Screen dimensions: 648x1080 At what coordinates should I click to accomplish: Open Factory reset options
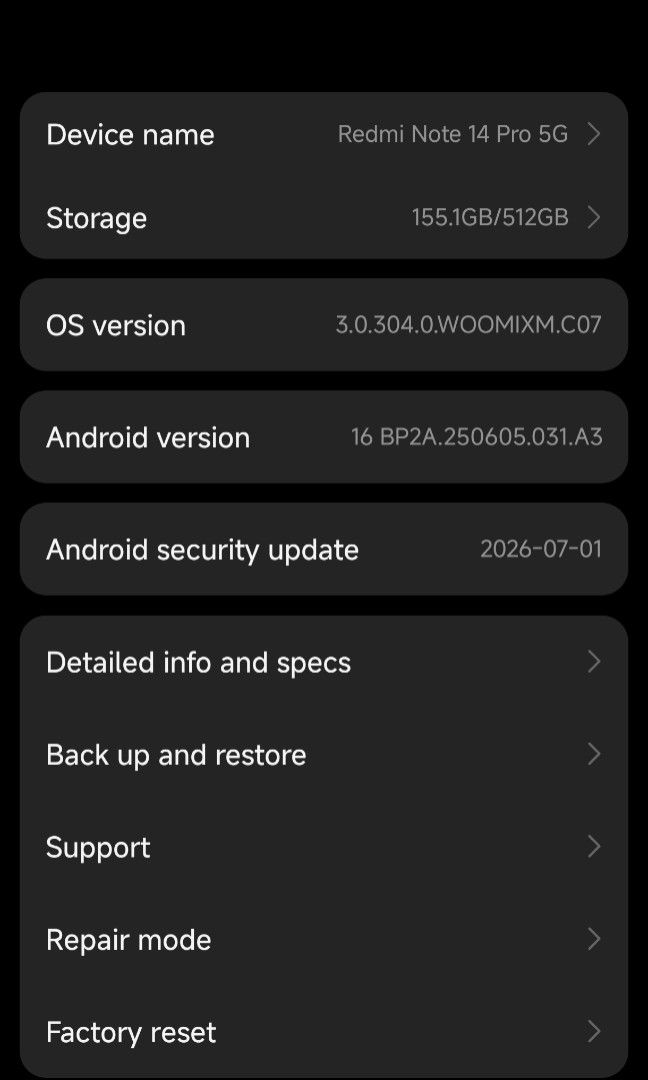(x=324, y=1031)
